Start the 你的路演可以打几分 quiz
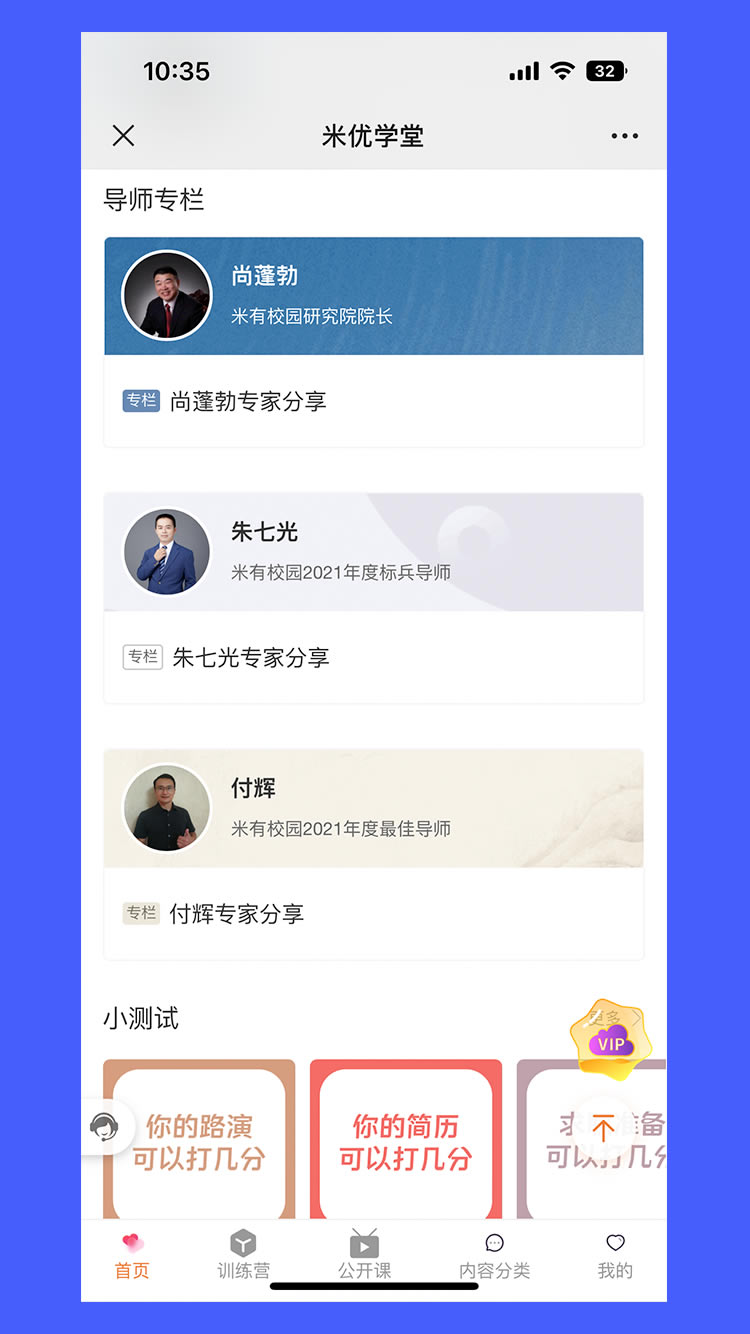 tap(199, 1143)
